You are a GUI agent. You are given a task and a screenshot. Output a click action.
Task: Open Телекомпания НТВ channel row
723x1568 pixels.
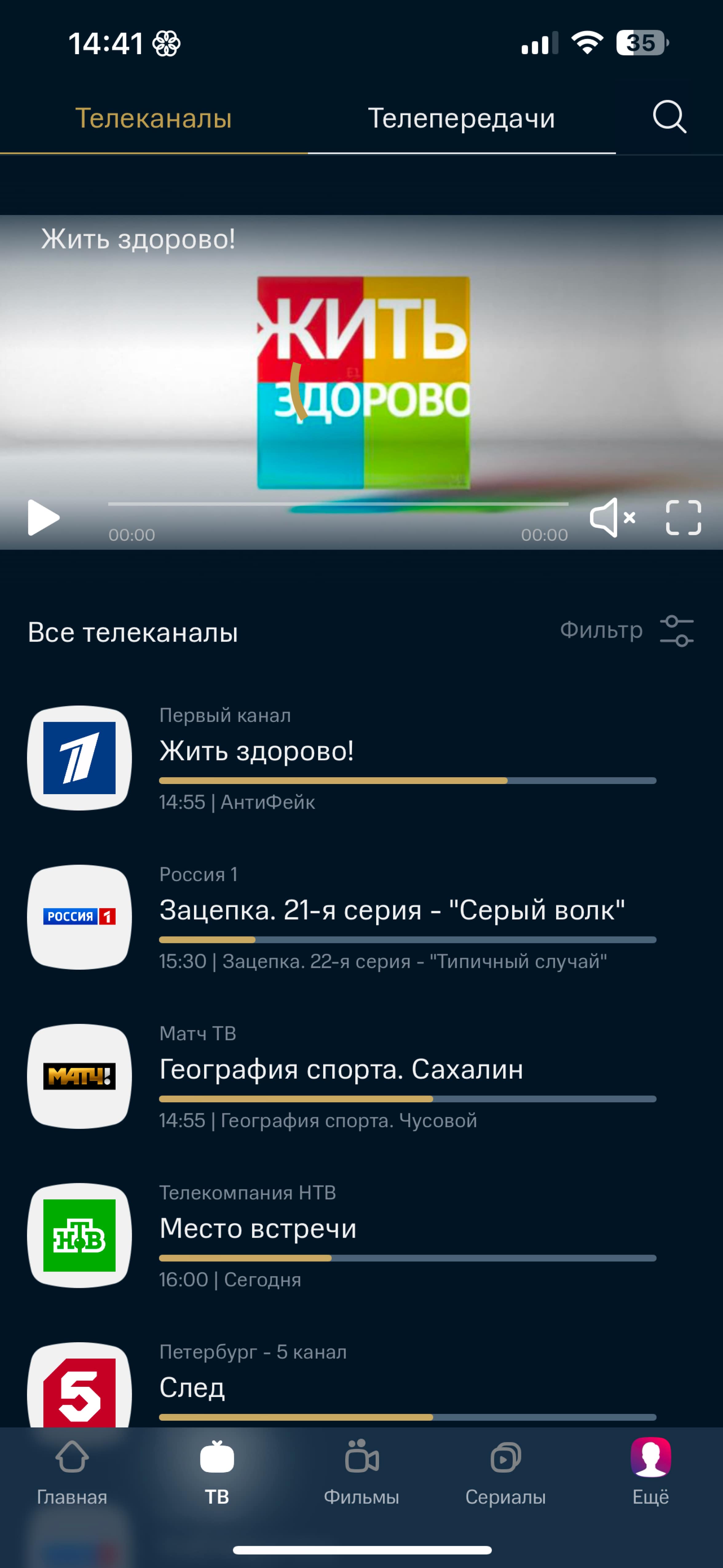[361, 1236]
